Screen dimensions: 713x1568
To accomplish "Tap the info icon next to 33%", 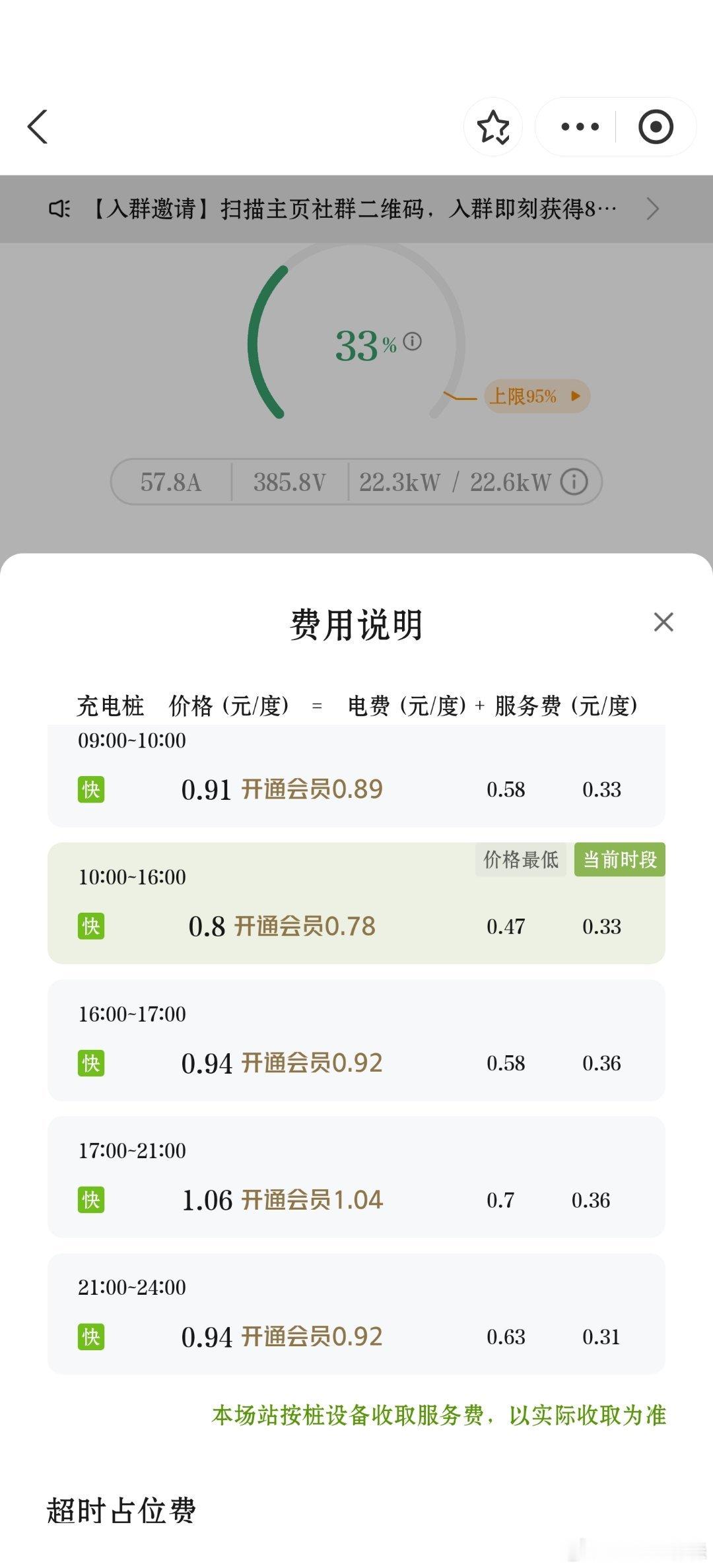I will coord(413,340).
